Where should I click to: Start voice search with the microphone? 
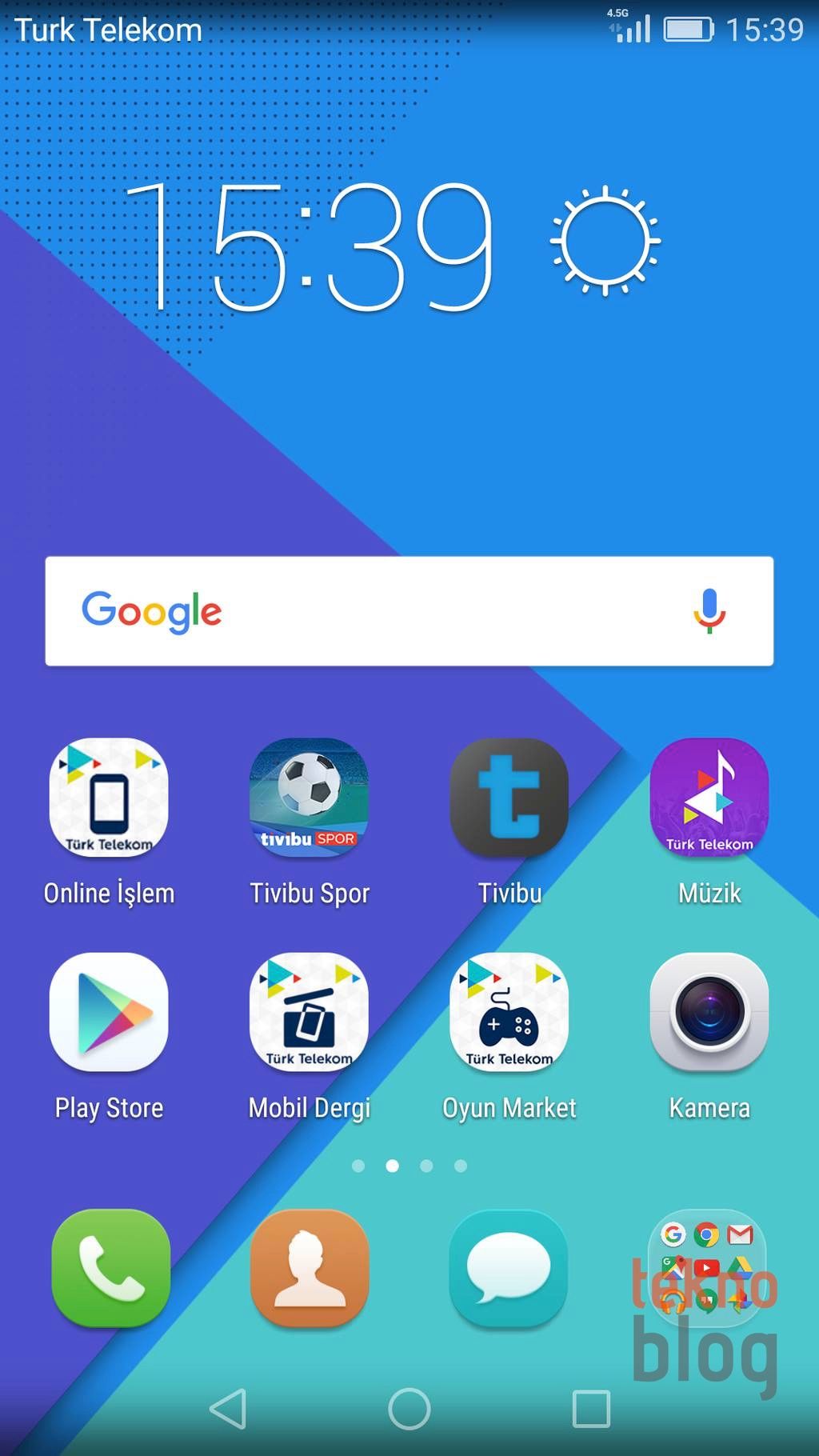709,611
